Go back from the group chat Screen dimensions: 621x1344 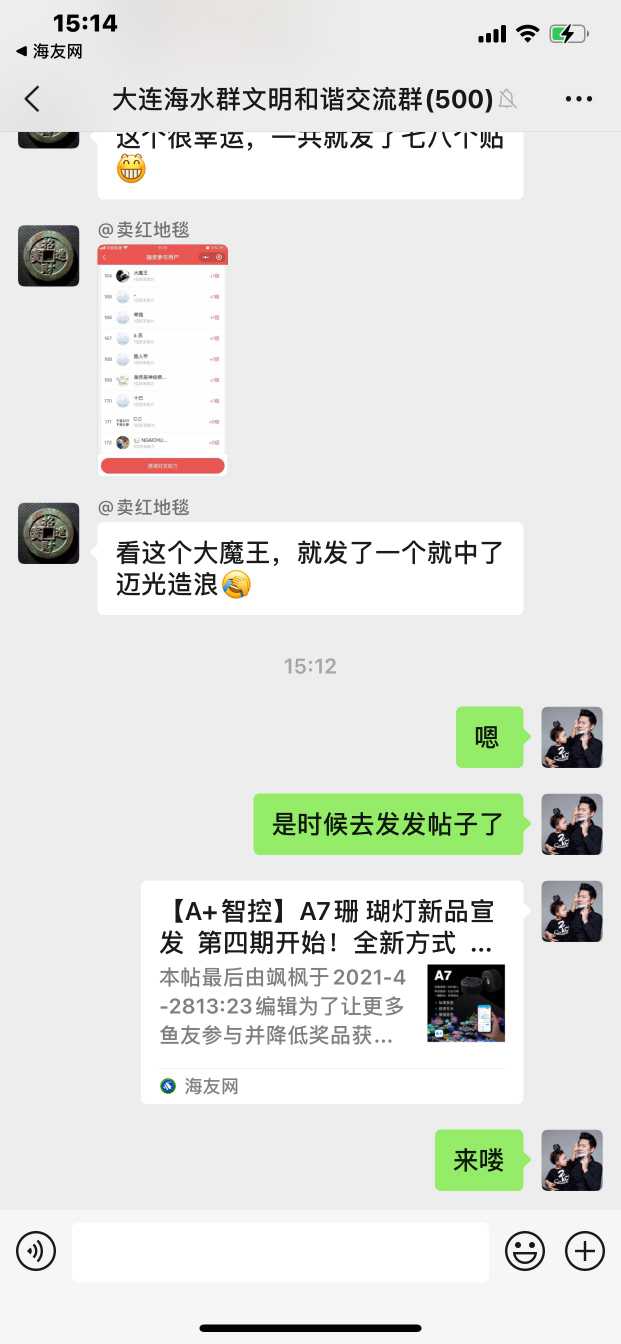[32, 98]
